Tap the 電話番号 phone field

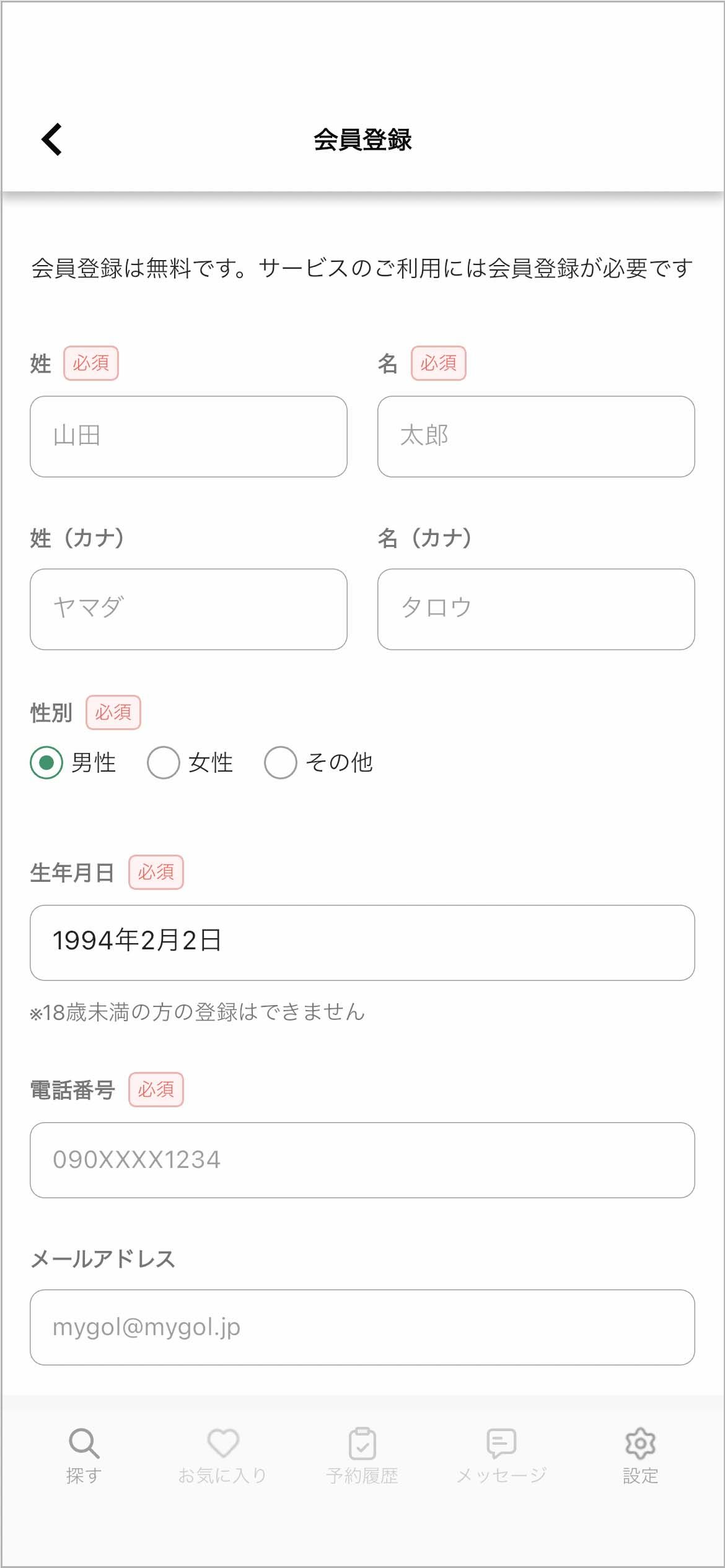[362, 1160]
